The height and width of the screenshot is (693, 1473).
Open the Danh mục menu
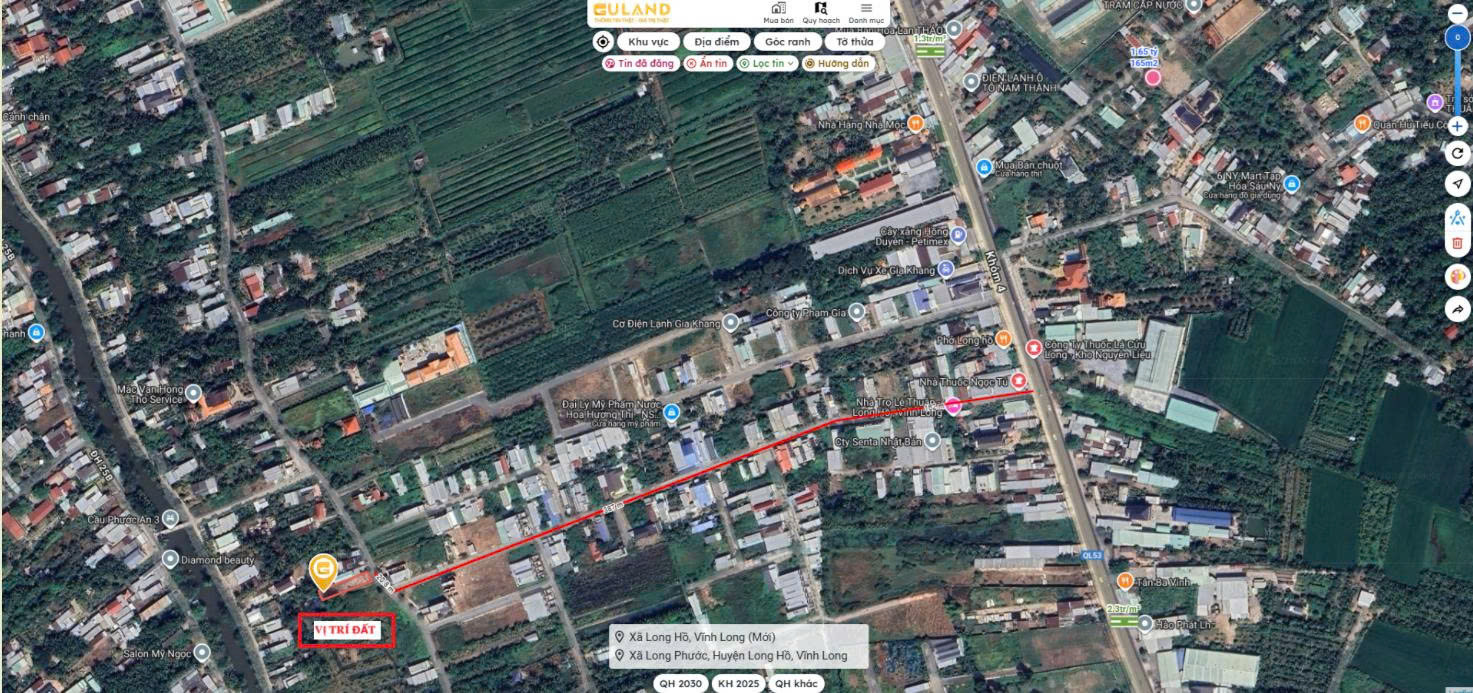coord(866,13)
